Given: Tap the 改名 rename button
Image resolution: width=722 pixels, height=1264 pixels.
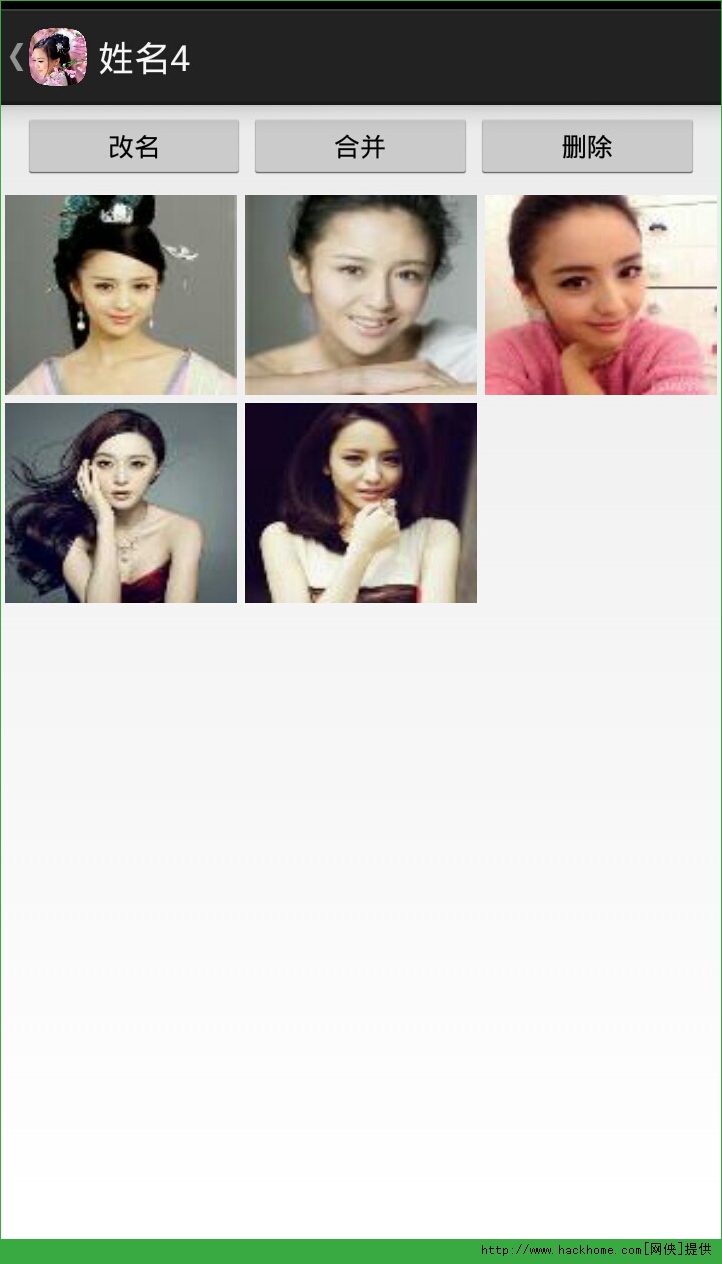Looking at the screenshot, I should pyautogui.click(x=134, y=147).
